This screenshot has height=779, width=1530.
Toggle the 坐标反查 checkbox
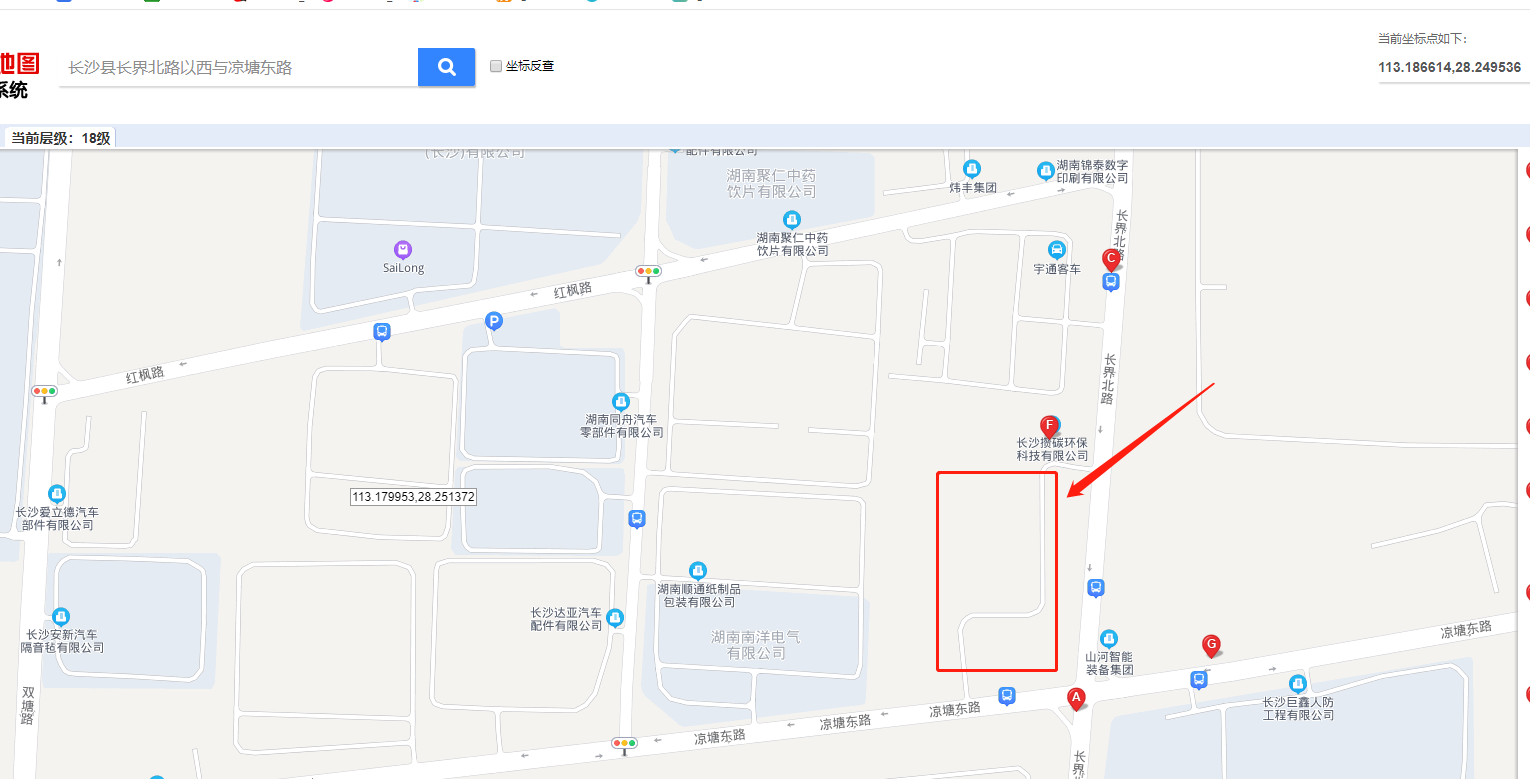[x=496, y=66]
